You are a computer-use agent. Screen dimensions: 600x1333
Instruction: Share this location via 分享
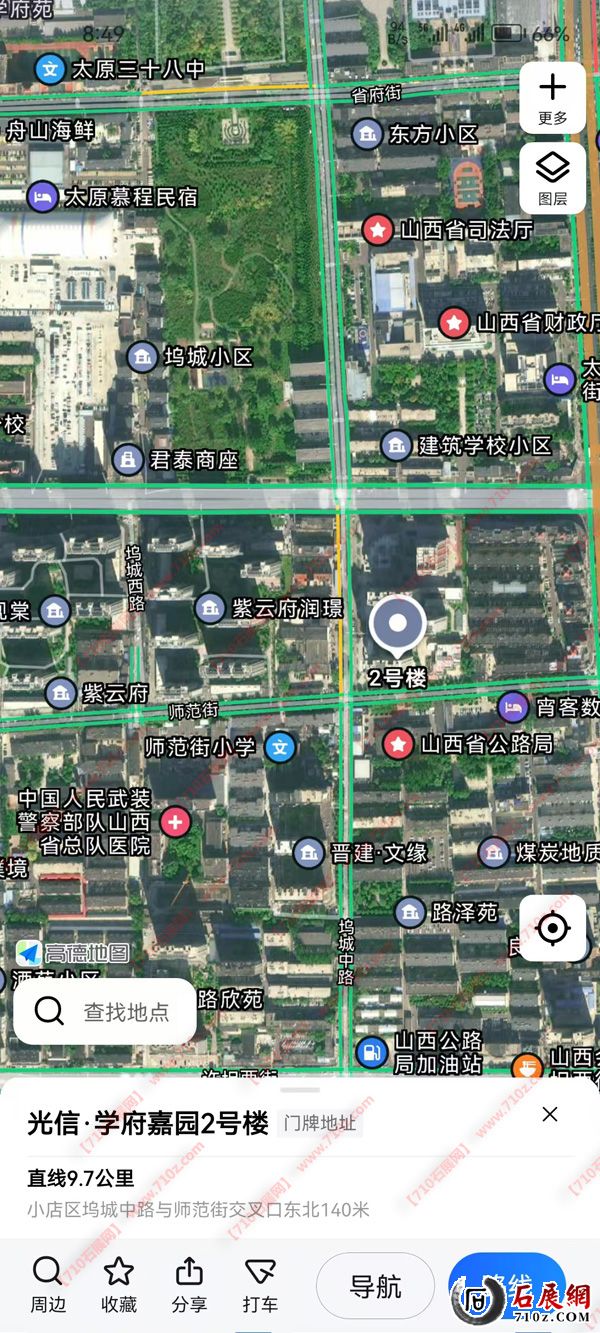(x=189, y=1285)
